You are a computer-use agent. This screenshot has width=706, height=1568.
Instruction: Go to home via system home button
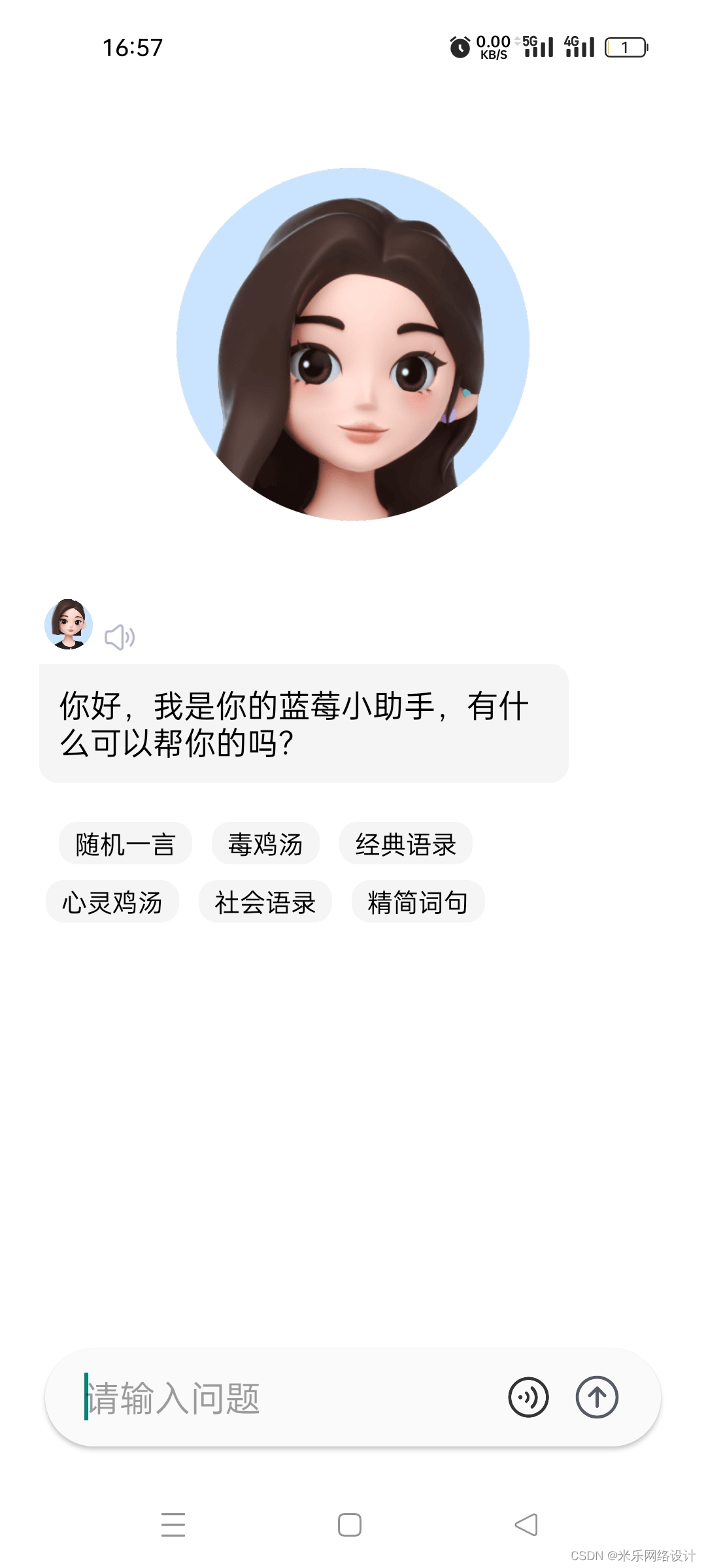(x=350, y=1525)
